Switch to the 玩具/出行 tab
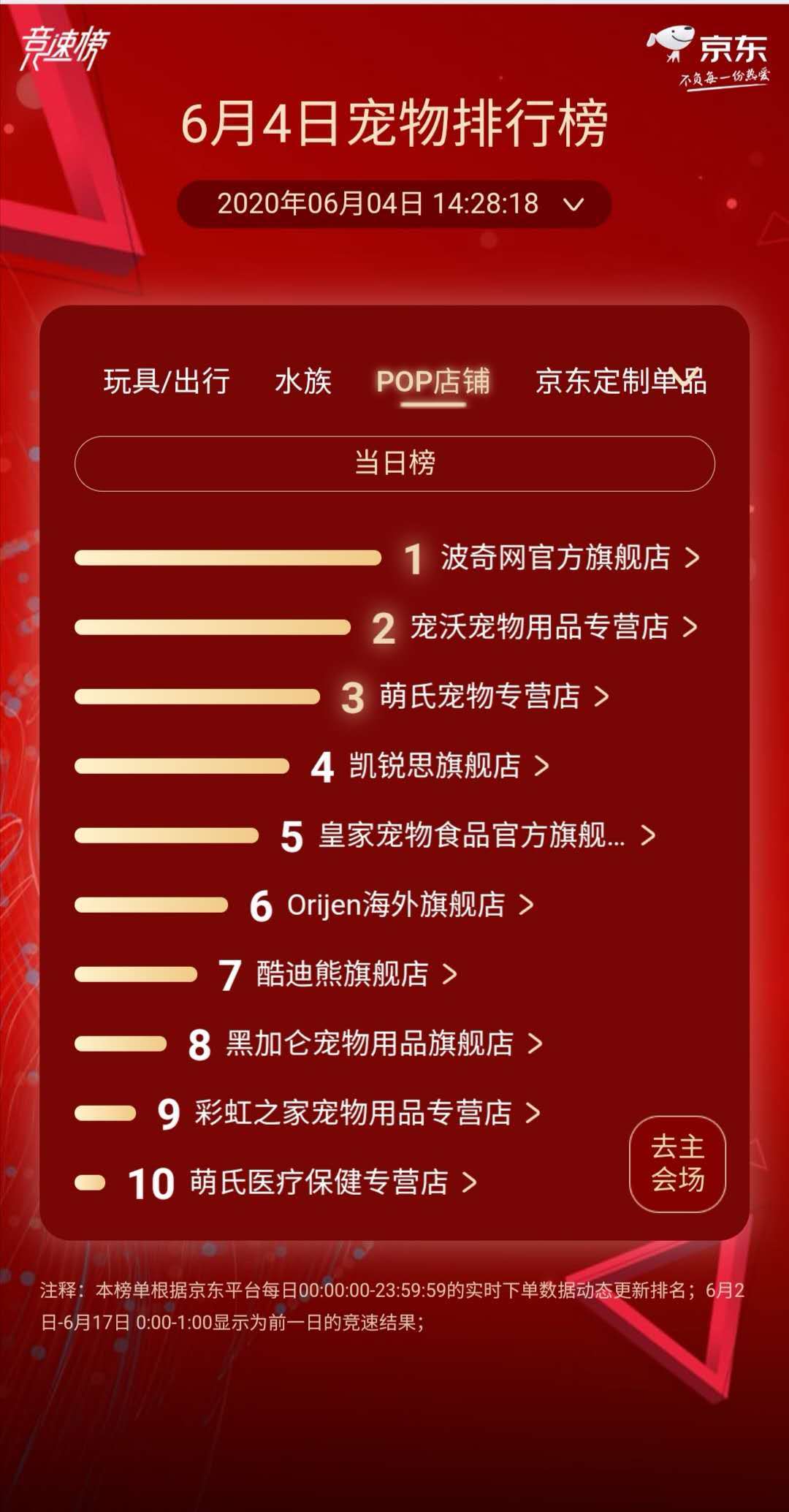789x1512 pixels. tap(167, 381)
